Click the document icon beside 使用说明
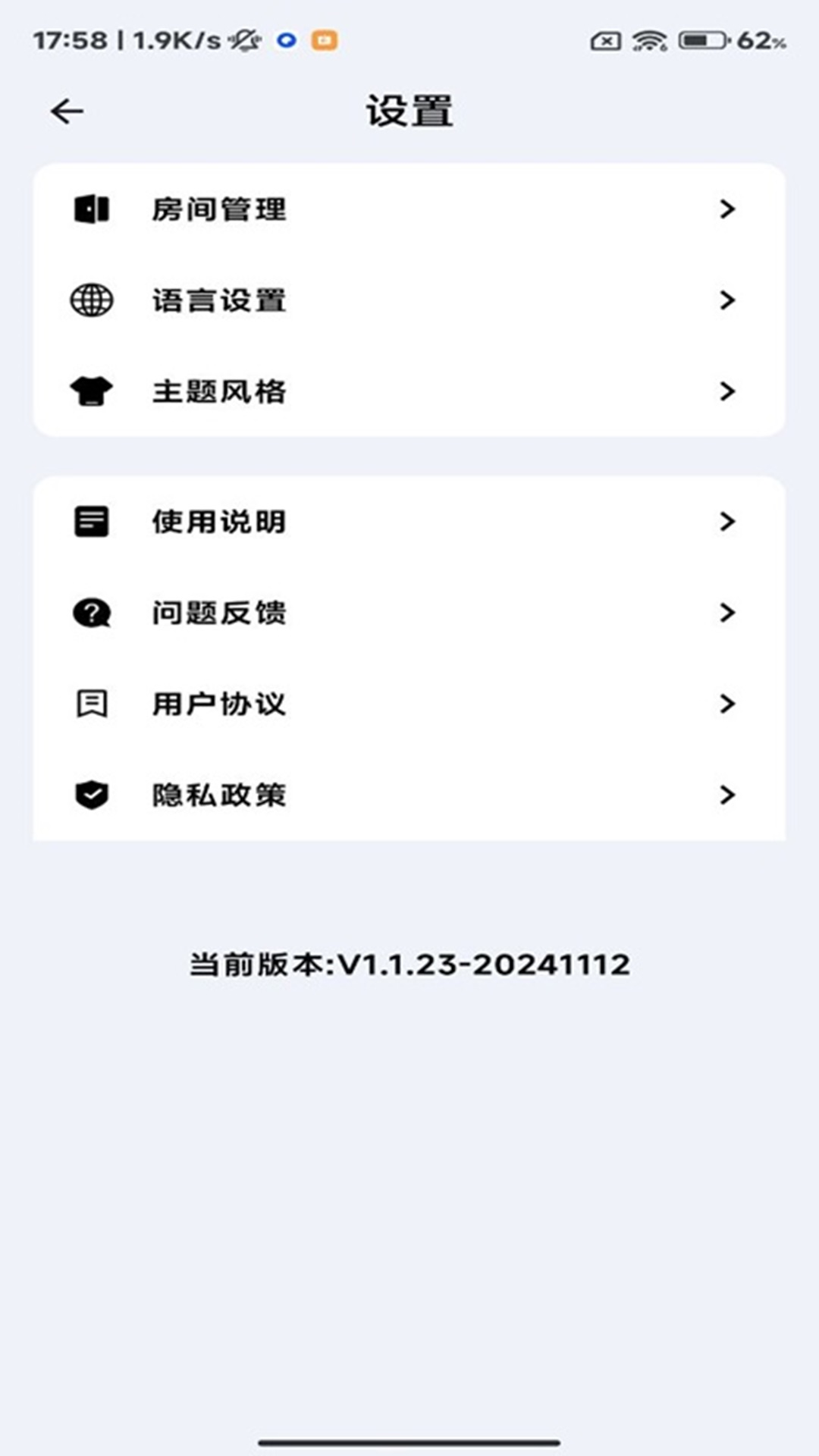This screenshot has height=1456, width=819. [90, 521]
